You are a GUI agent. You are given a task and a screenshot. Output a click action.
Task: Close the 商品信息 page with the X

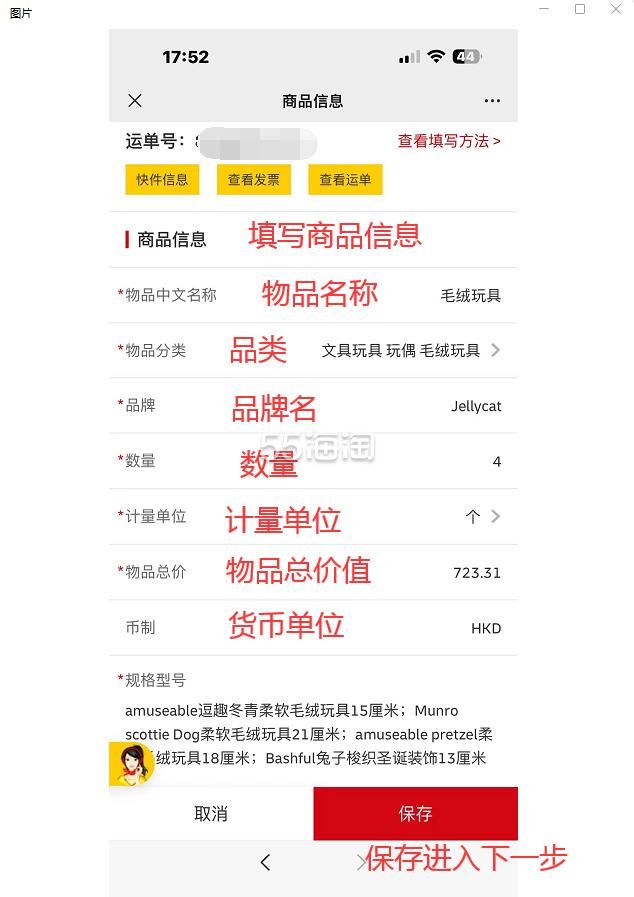coord(135,100)
